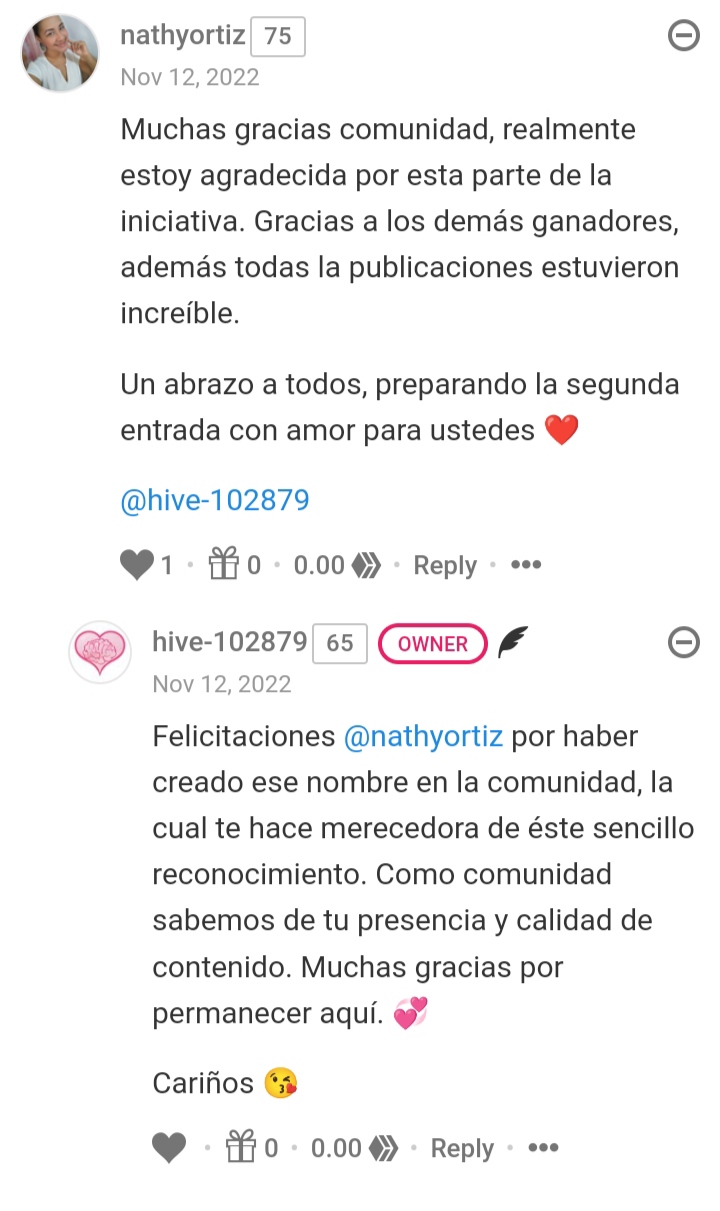Reply to nathyortiz's comment
The height and width of the screenshot is (1211, 720).
click(444, 565)
